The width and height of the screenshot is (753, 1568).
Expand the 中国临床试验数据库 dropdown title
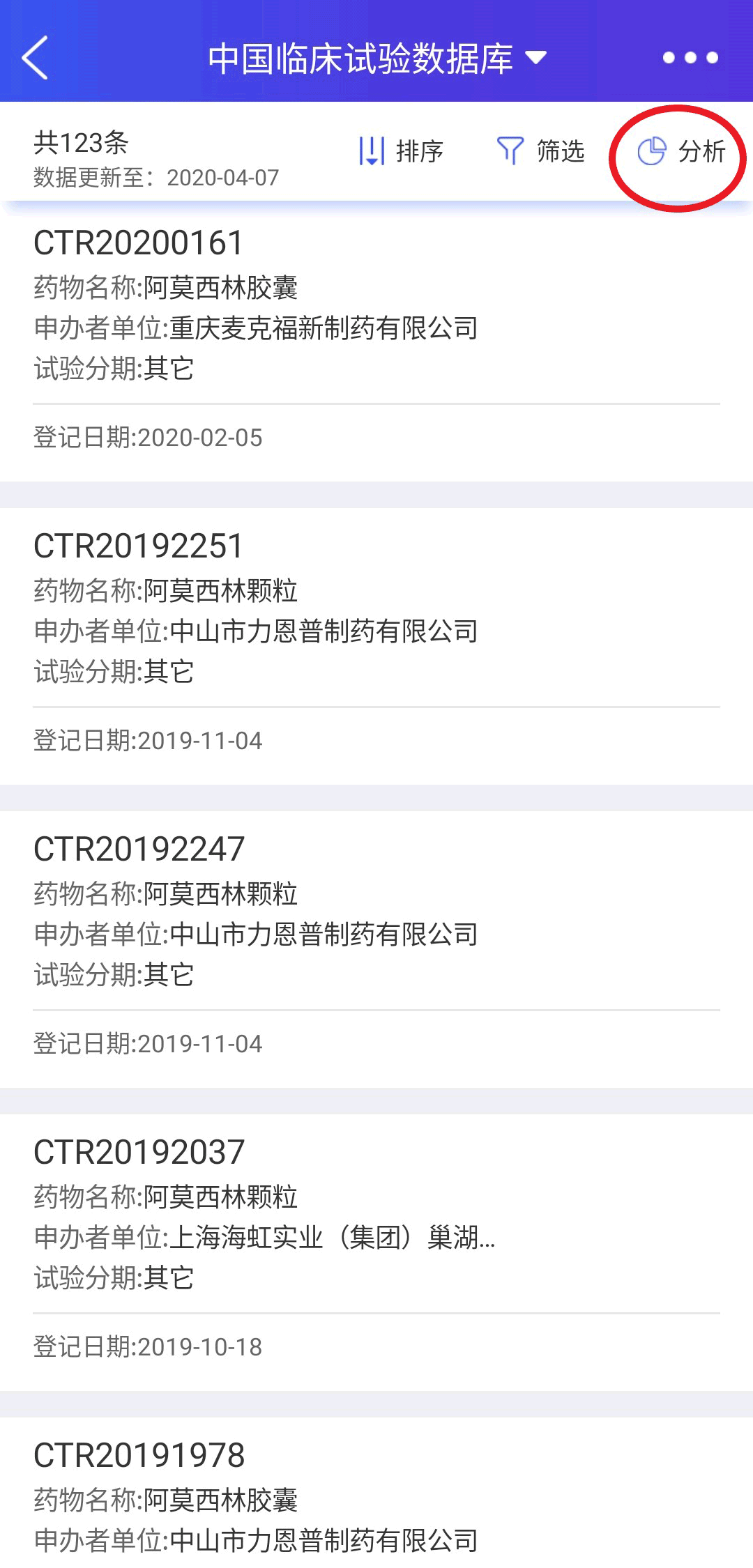click(376, 58)
